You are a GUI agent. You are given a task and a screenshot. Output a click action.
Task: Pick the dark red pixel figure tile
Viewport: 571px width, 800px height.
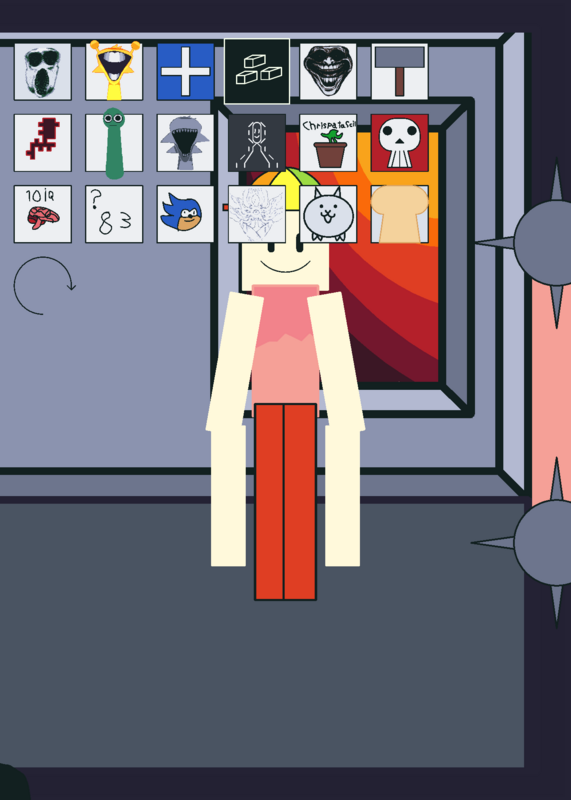point(43,143)
